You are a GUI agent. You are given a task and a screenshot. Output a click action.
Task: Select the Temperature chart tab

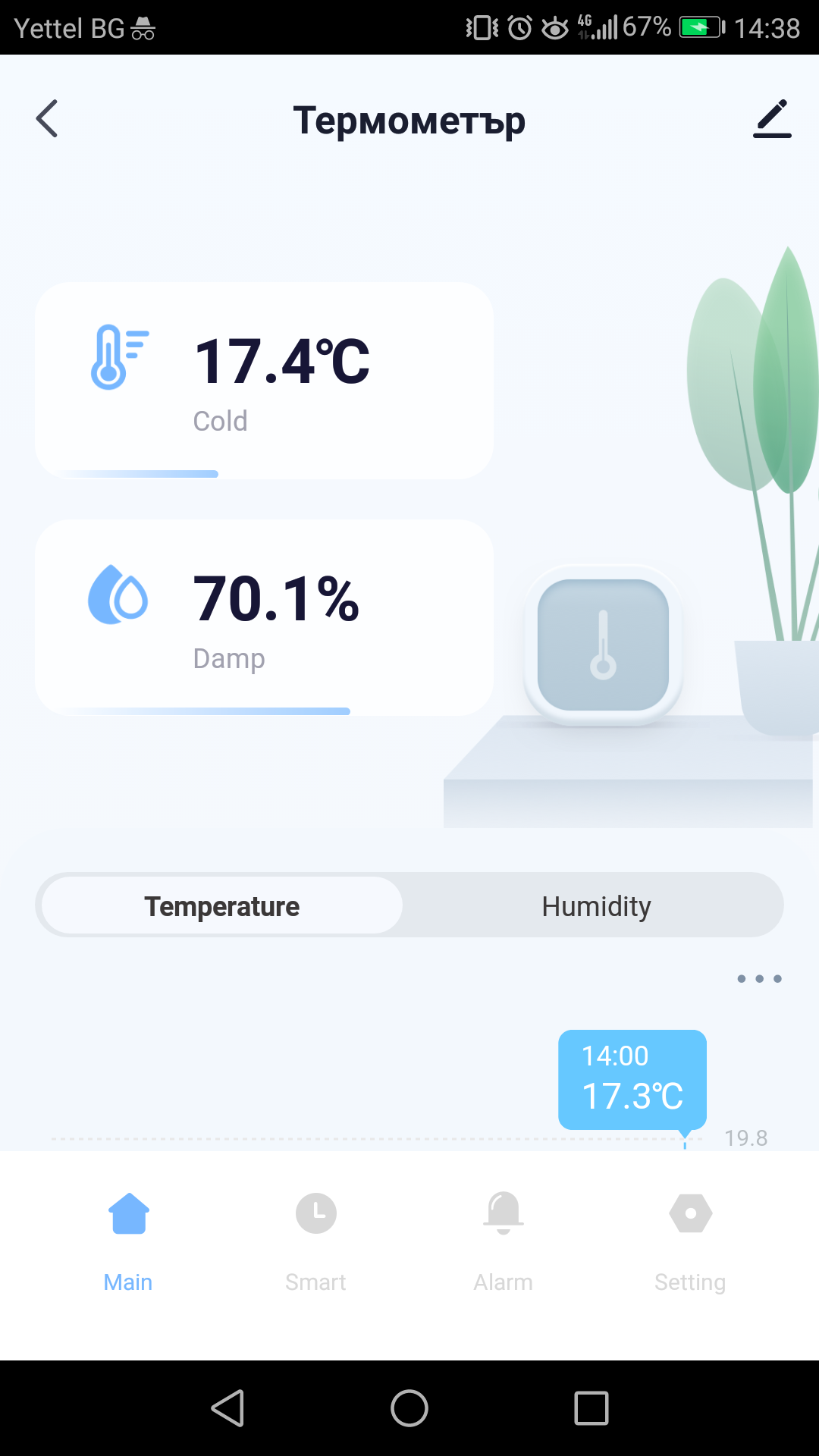coord(222,906)
